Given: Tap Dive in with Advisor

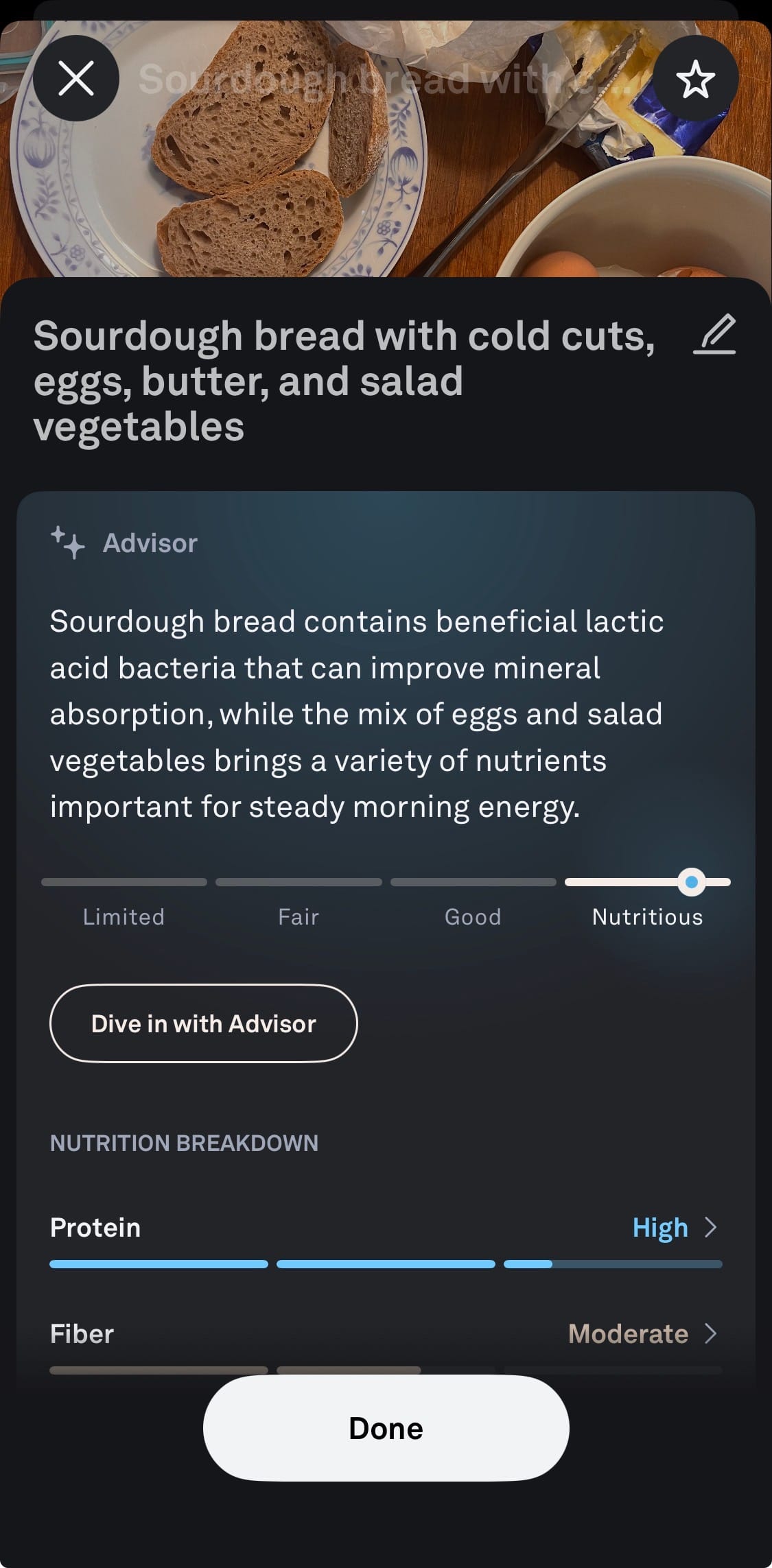Looking at the screenshot, I should [204, 1023].
